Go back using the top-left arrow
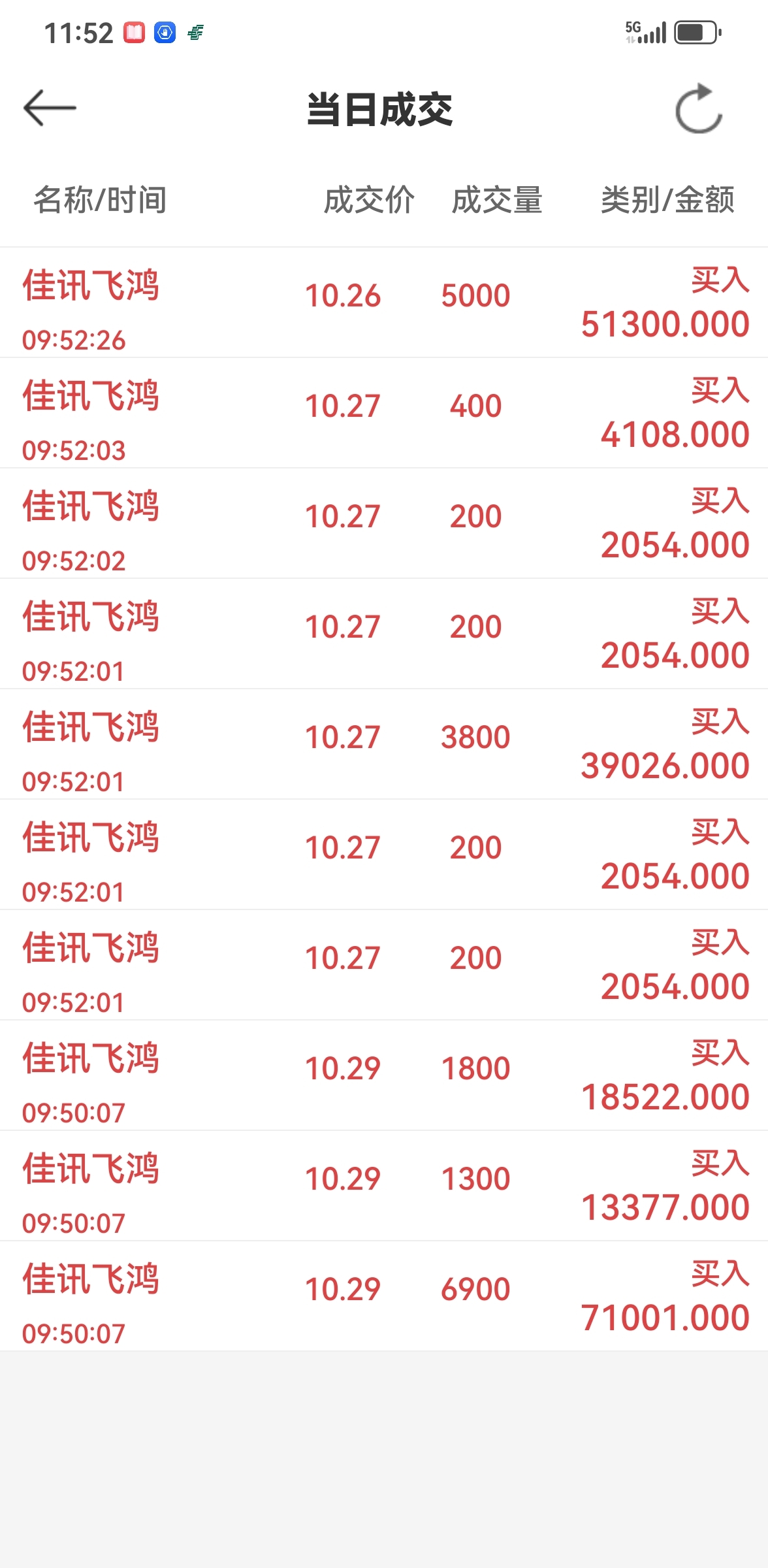Screen dimensions: 768x1568 click(x=50, y=108)
